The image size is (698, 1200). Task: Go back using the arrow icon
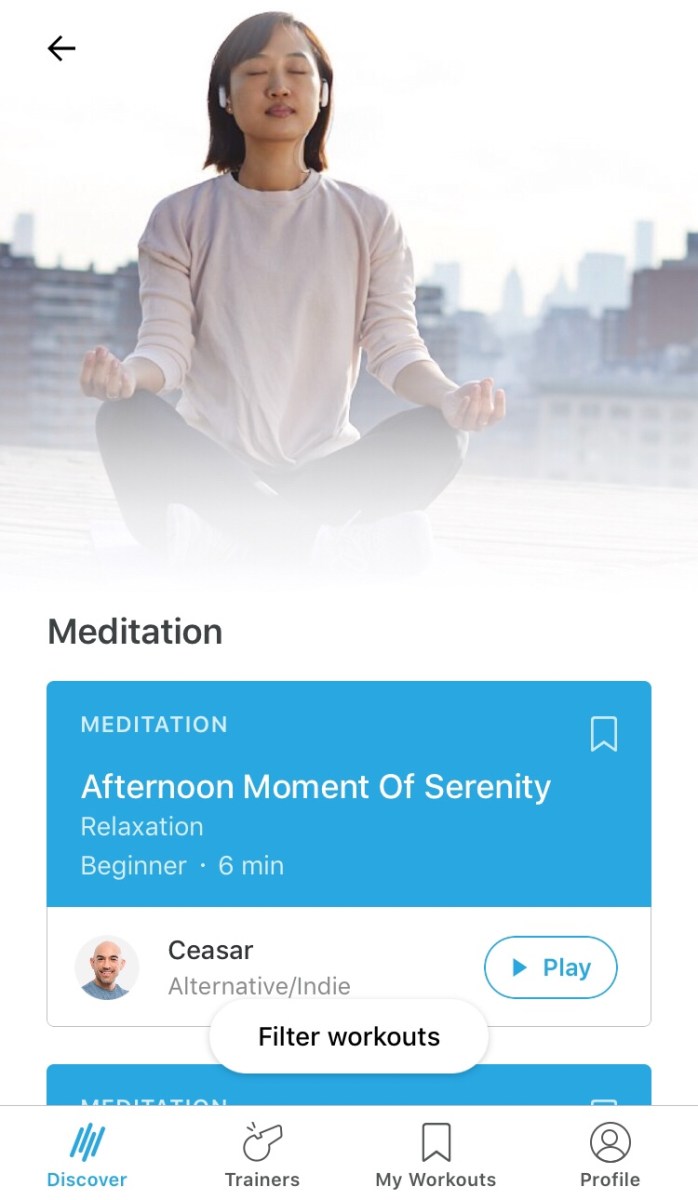(x=61, y=48)
